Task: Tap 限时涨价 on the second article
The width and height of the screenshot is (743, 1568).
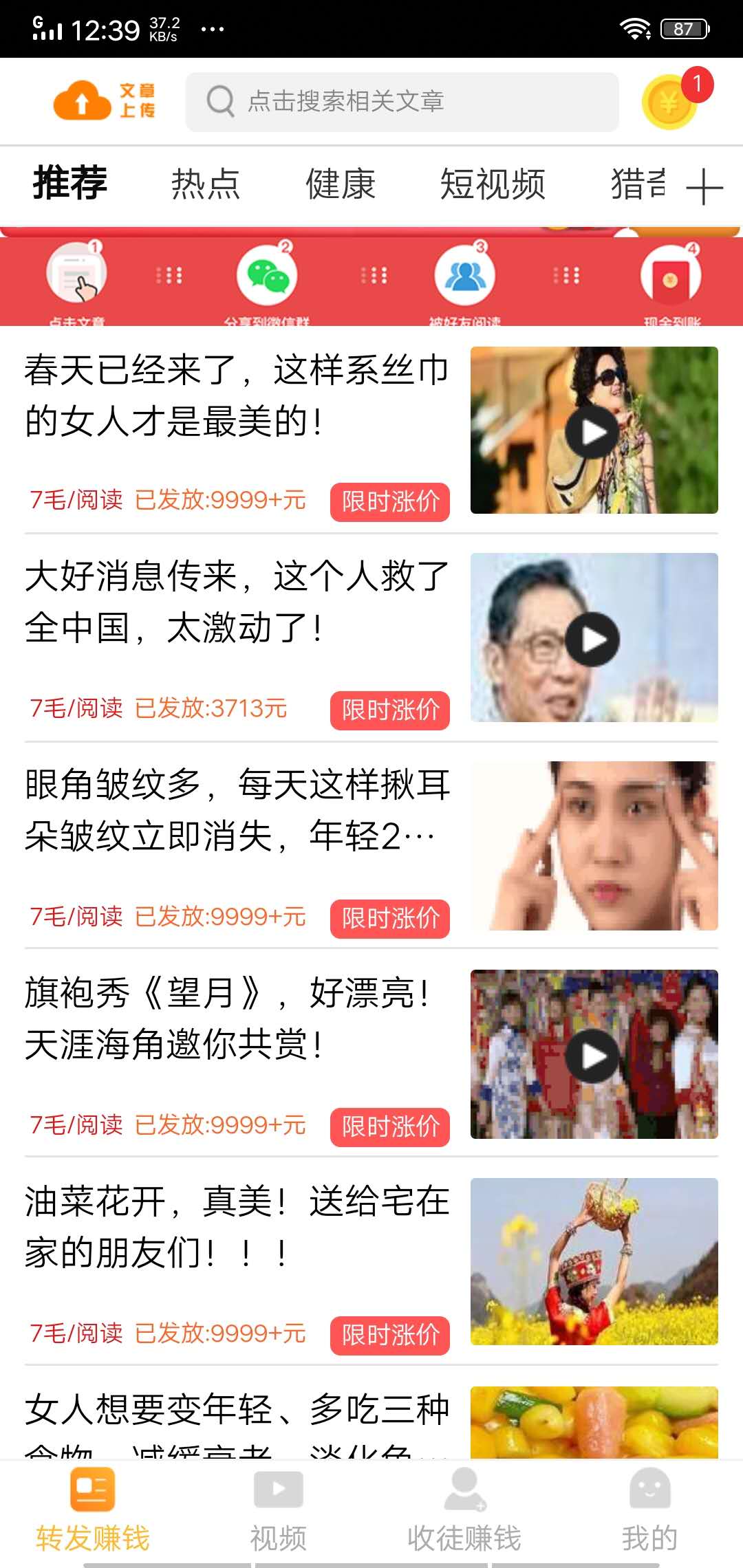Action: tap(389, 709)
